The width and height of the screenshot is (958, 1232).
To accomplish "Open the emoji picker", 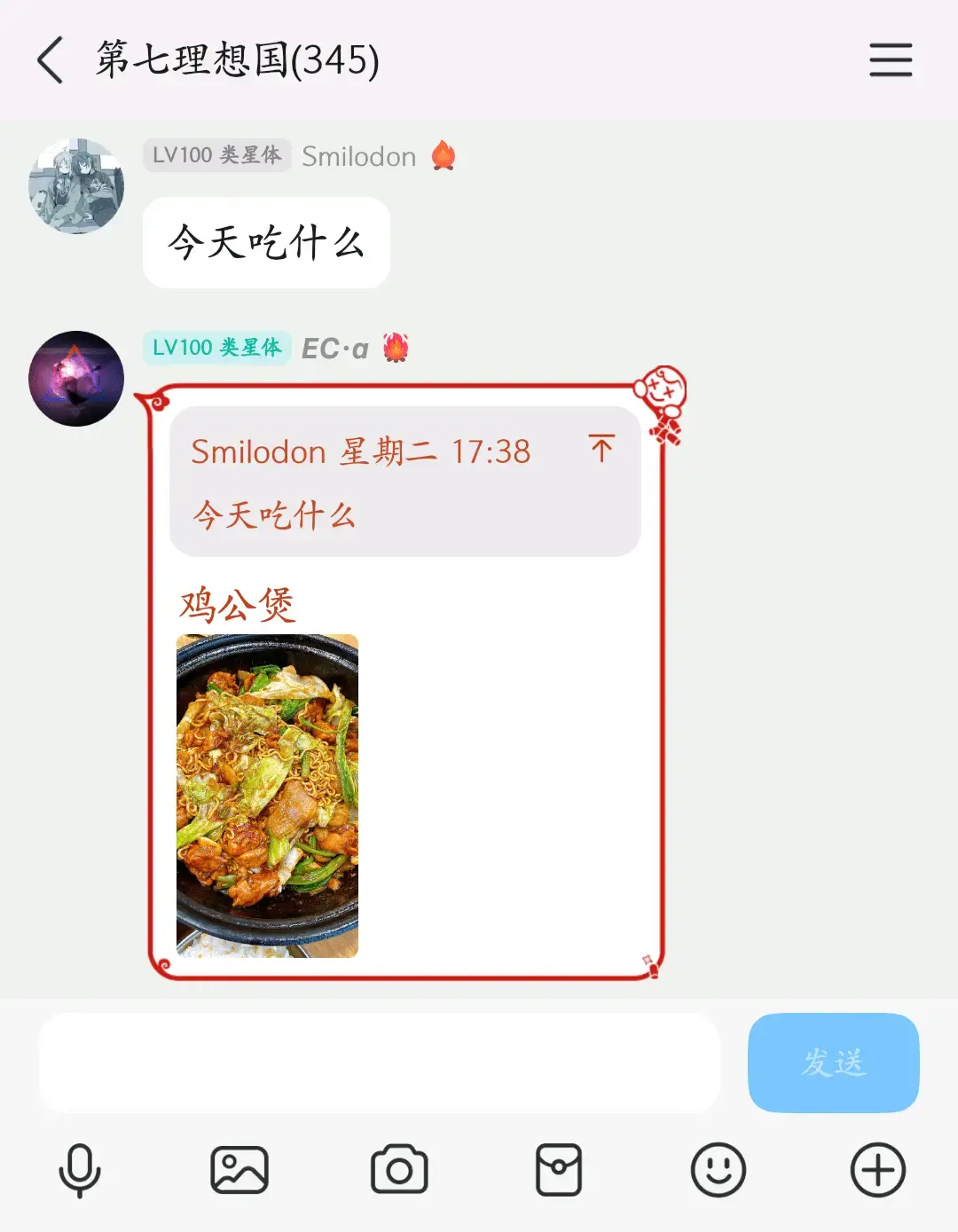I will (718, 1171).
